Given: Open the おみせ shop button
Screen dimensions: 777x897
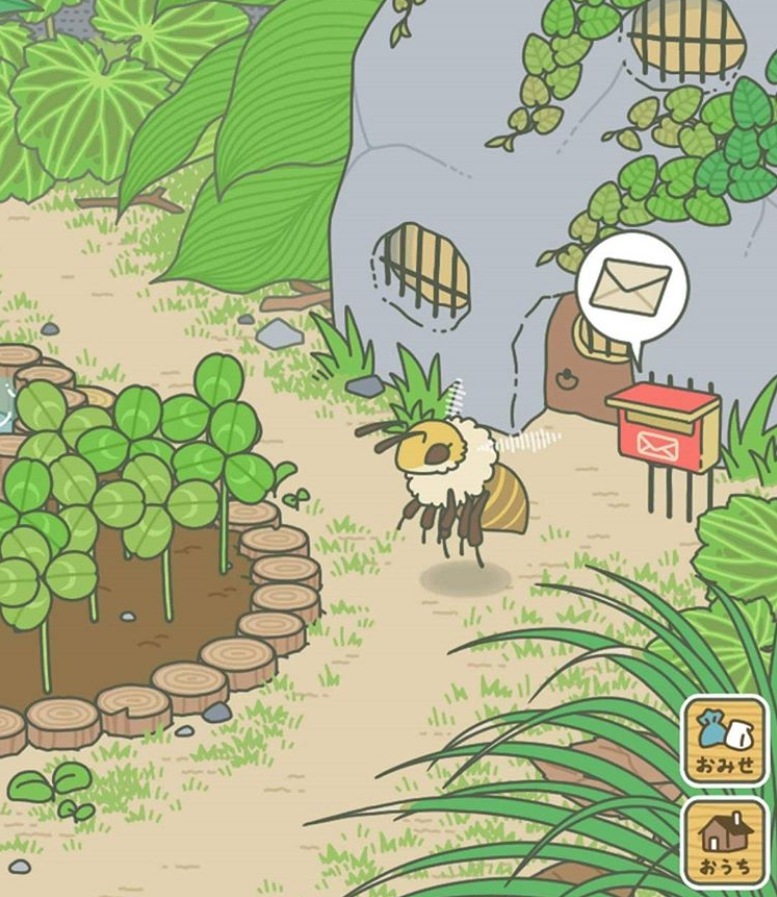Looking at the screenshot, I should click(x=725, y=740).
